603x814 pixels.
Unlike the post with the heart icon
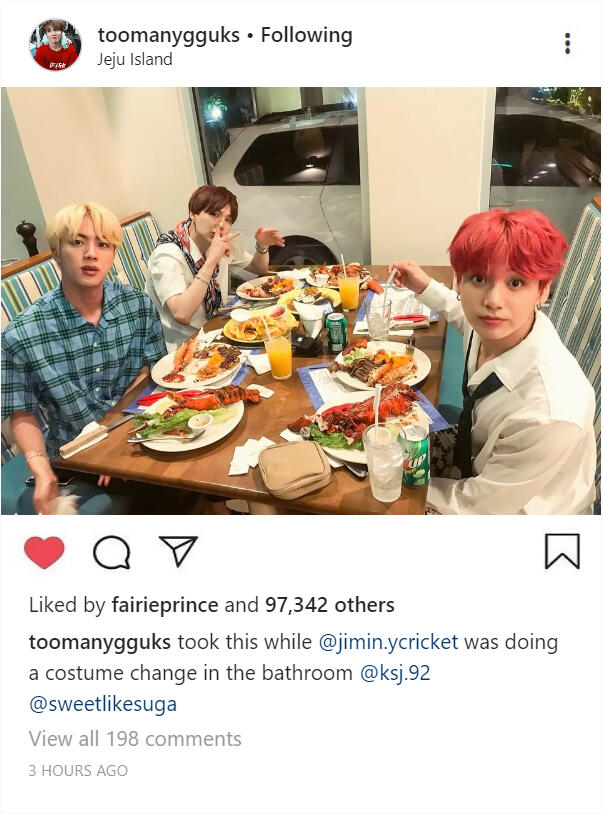tap(44, 551)
